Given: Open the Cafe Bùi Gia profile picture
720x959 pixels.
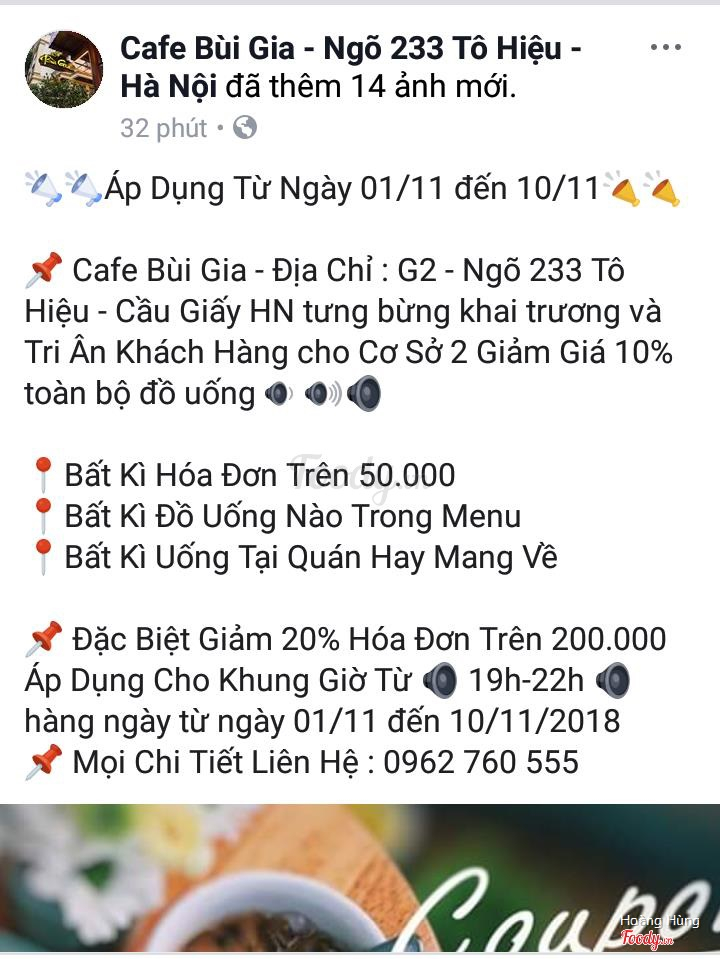Looking at the screenshot, I should pos(64,69).
